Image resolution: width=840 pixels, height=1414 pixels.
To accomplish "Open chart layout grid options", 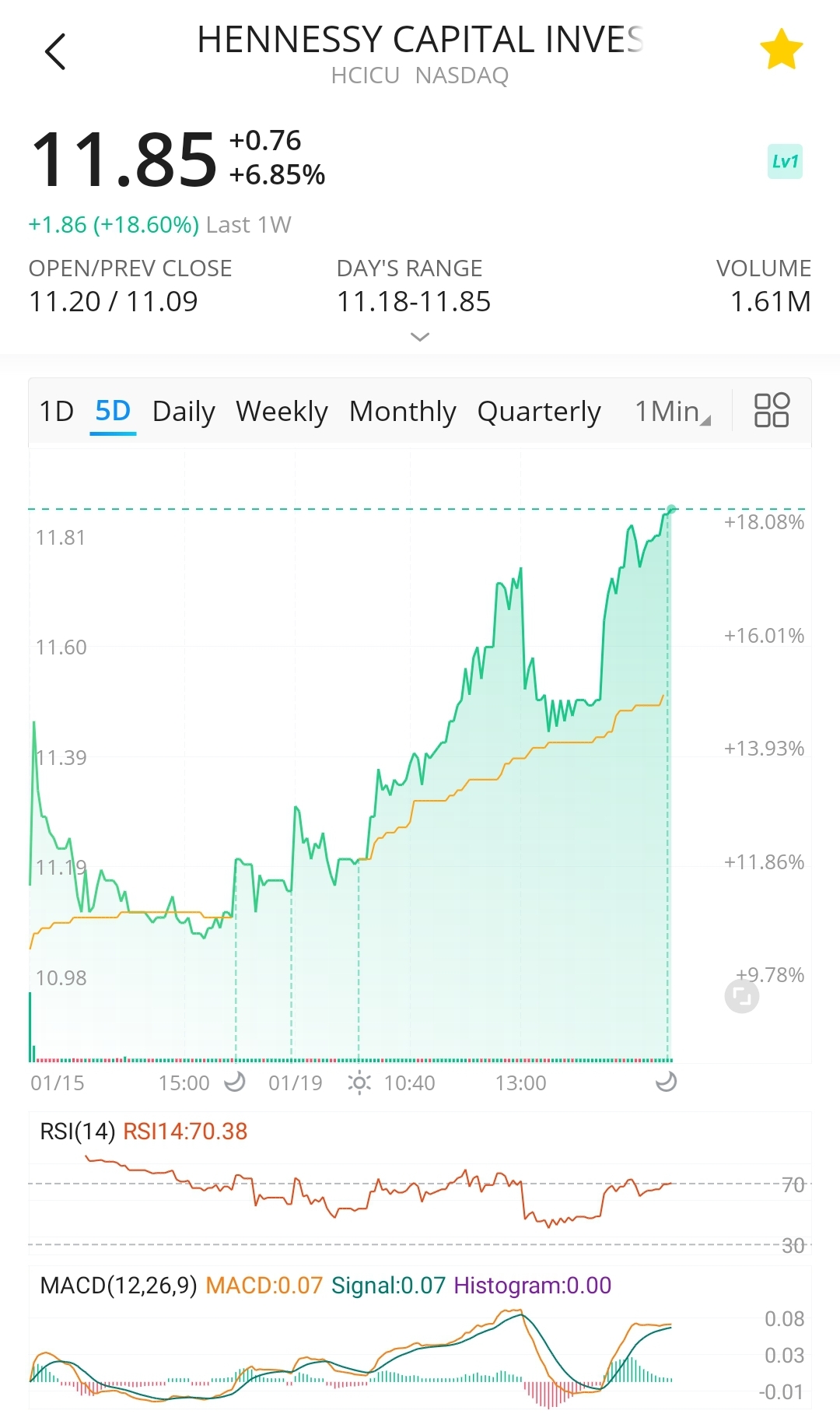I will coord(772,410).
